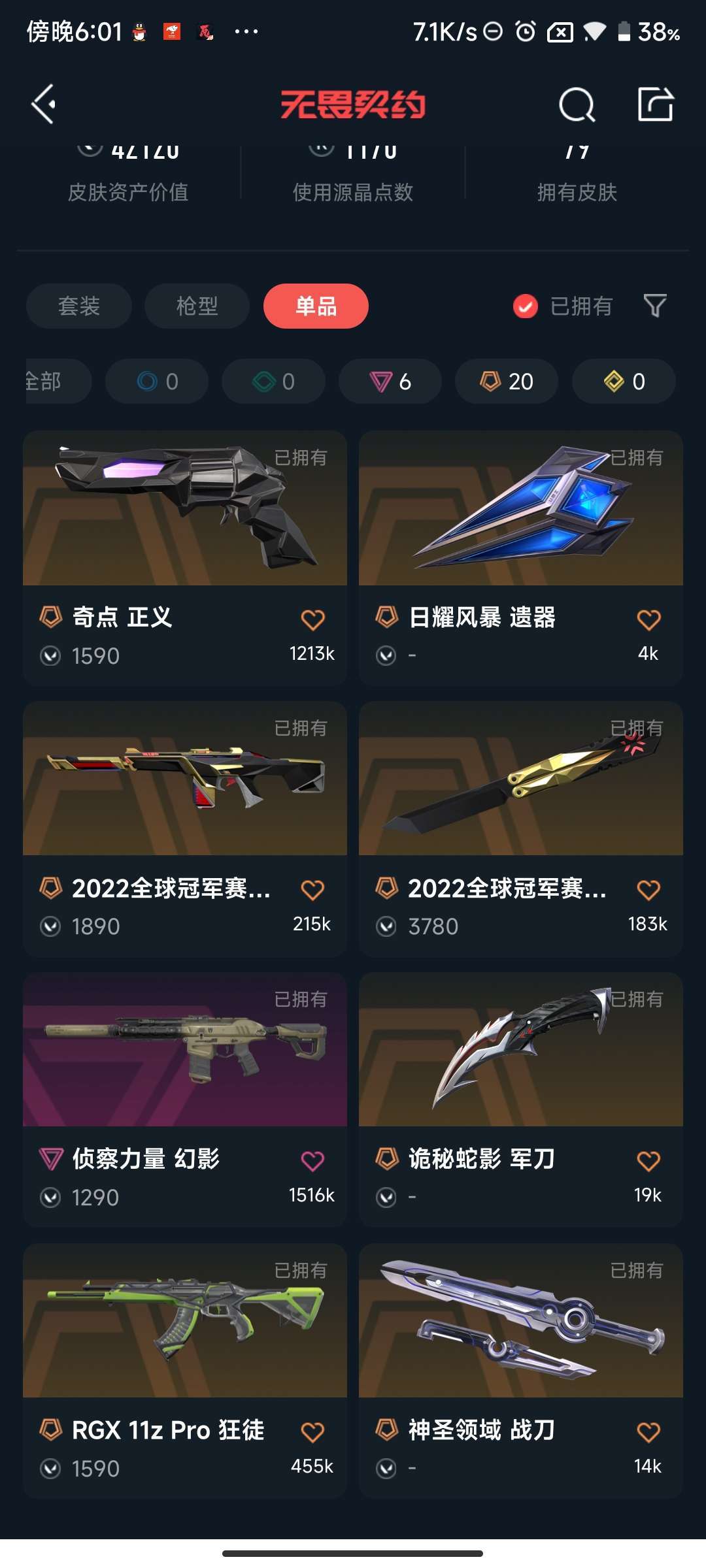
Task: Tap the share icon in the header
Action: coord(656,104)
